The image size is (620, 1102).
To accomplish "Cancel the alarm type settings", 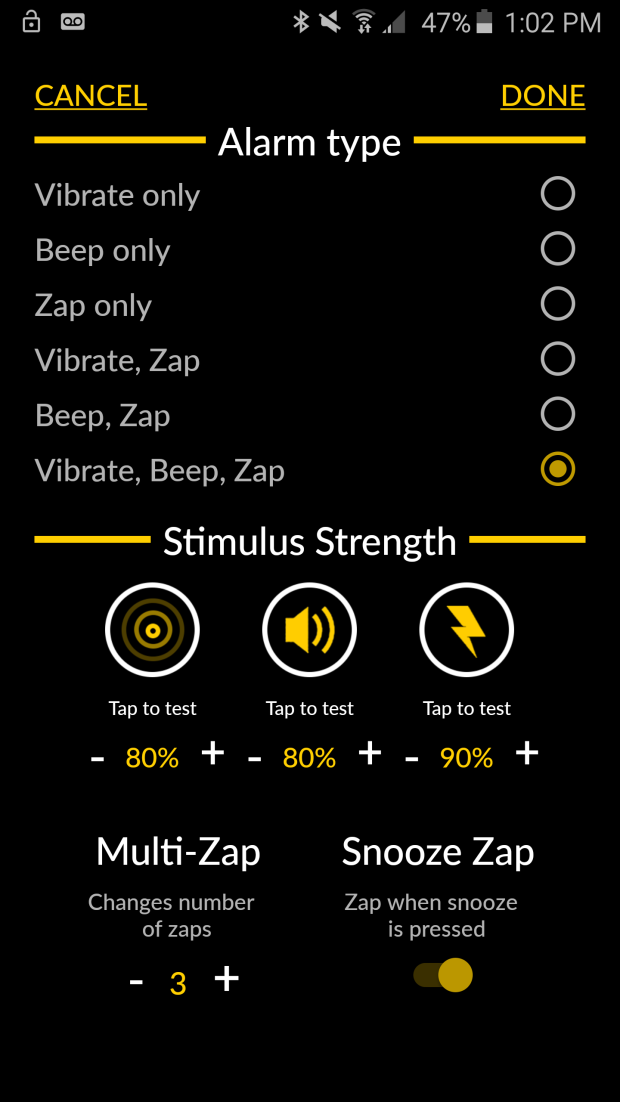I will [91, 96].
